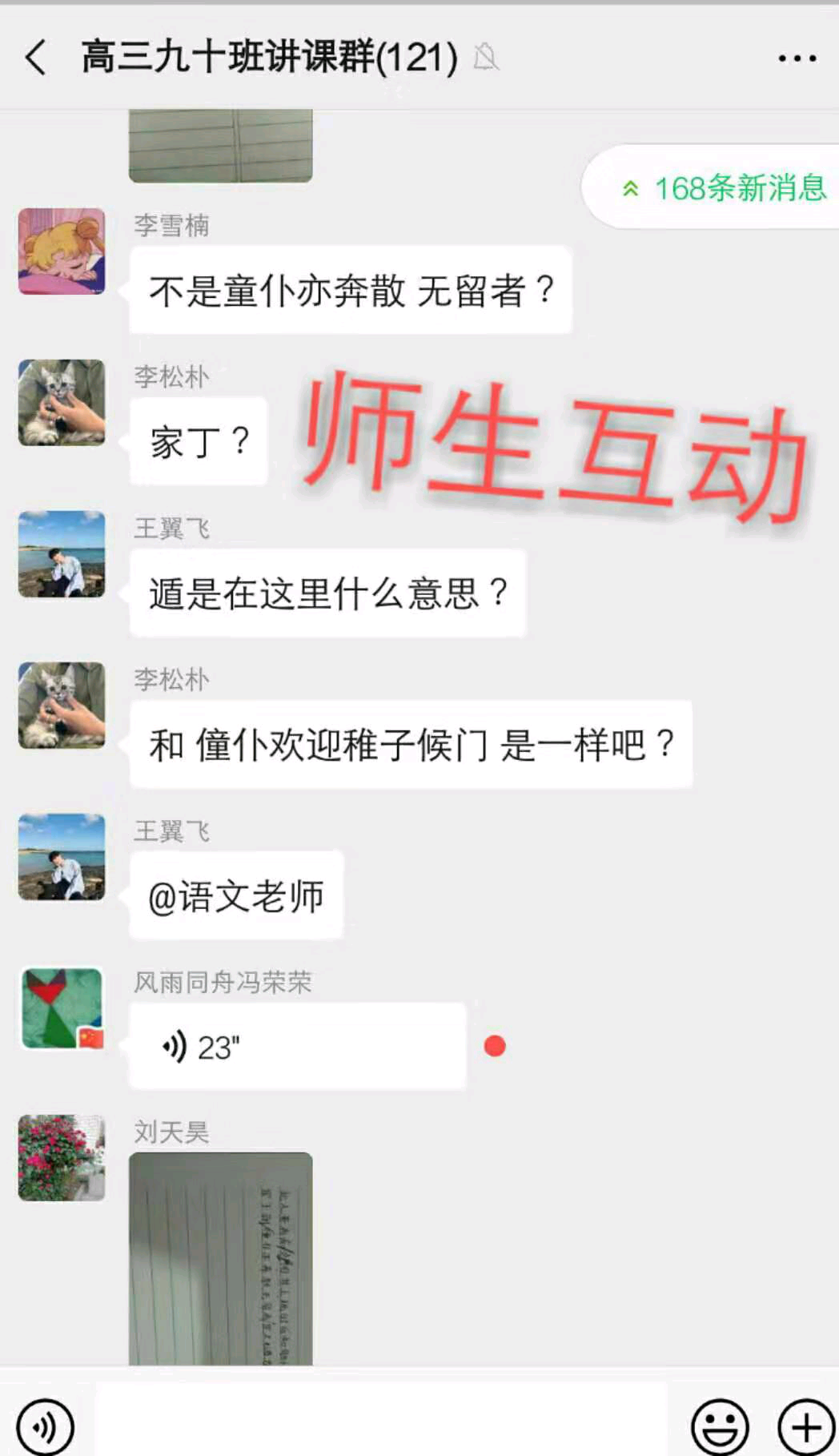Go back from the group chat
Screen dimensions: 839x1456
(x=36, y=58)
